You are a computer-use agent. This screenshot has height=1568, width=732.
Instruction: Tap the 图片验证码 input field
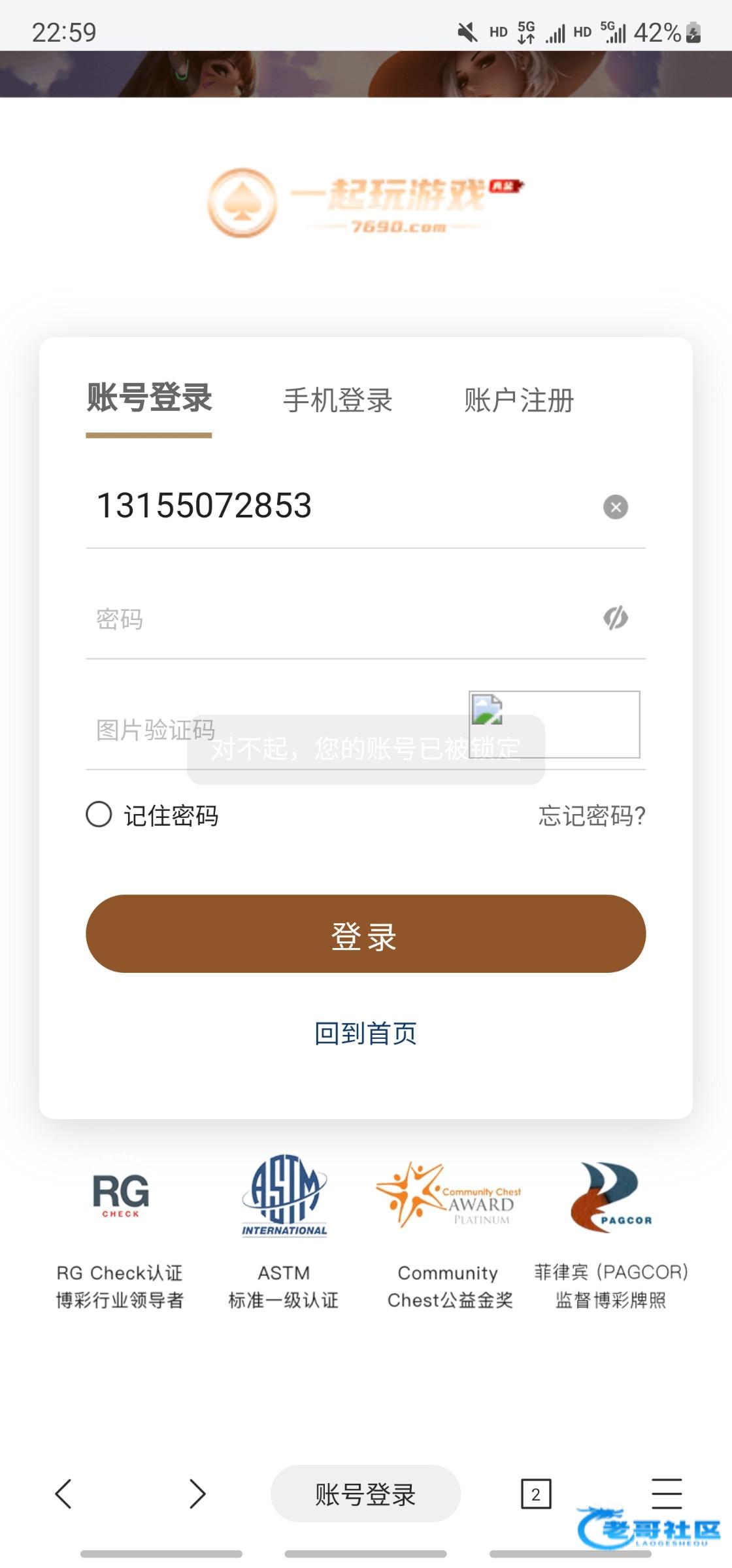click(x=261, y=728)
